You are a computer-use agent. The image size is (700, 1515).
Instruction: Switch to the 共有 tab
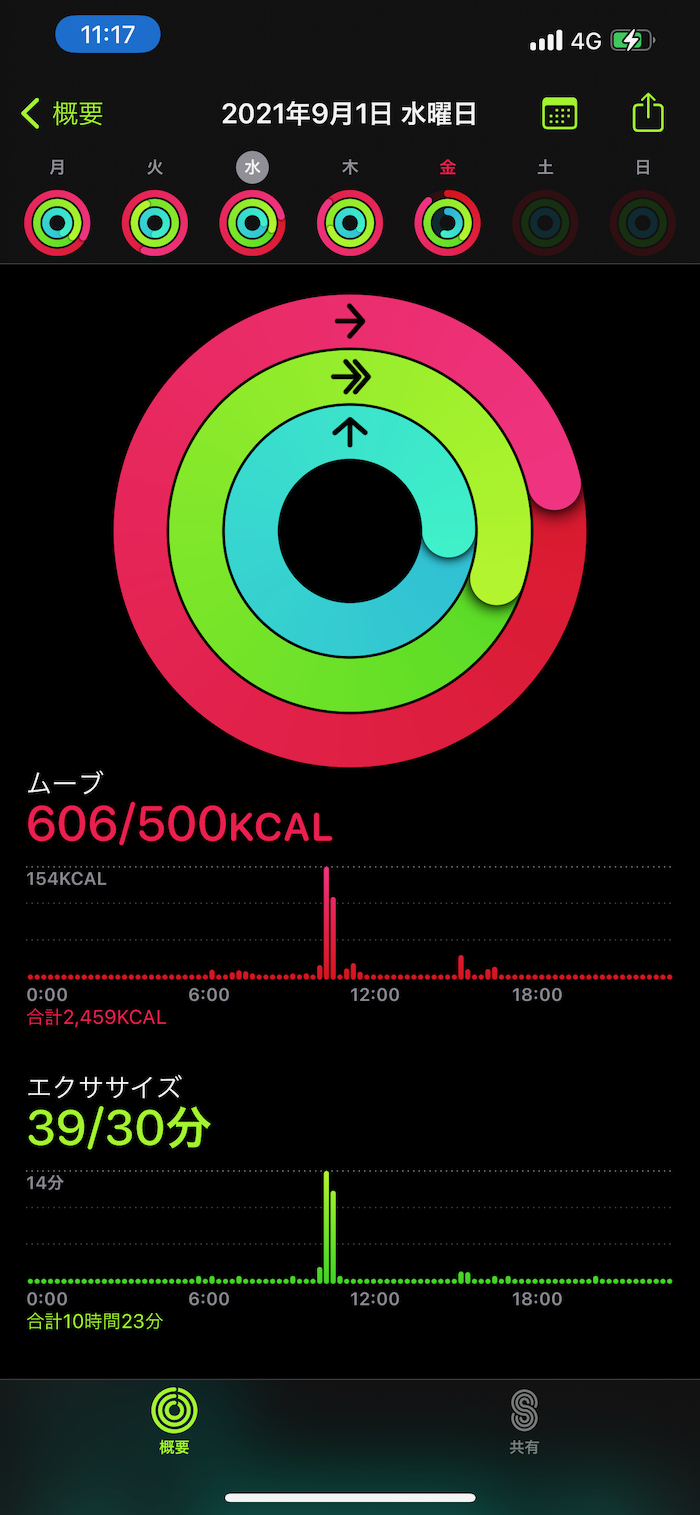pyautogui.click(x=524, y=1421)
